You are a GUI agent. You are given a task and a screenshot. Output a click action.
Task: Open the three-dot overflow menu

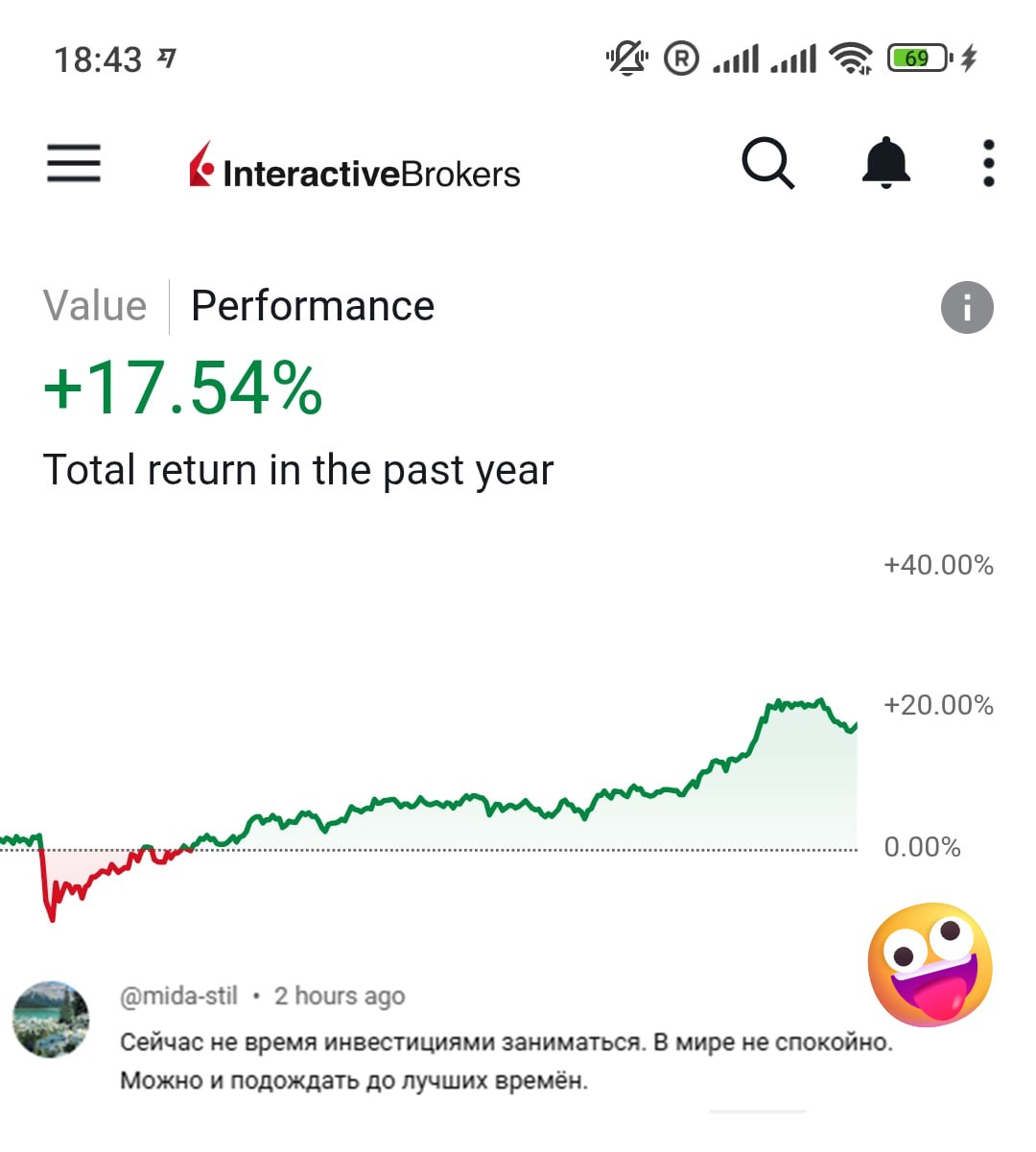coord(988,163)
